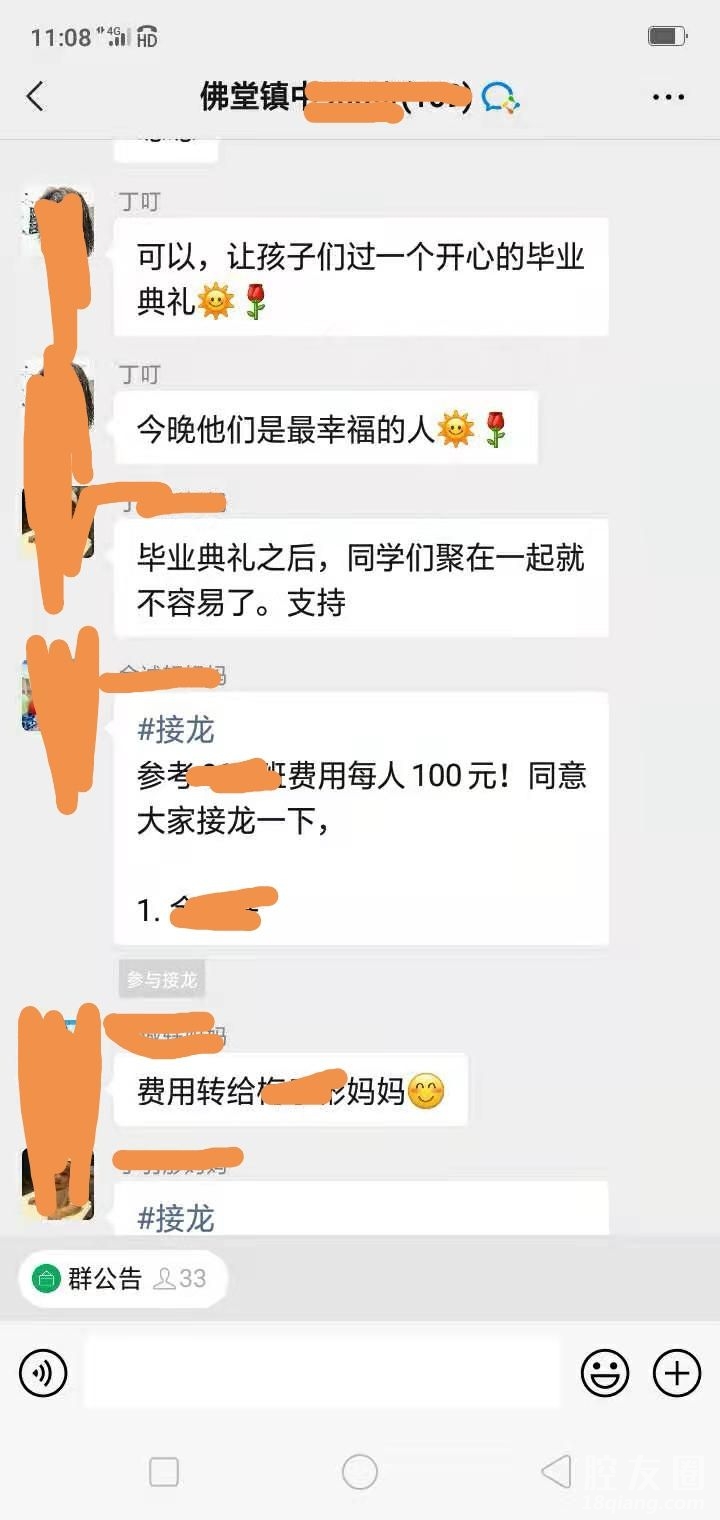Open the chat info overflow menu
Screen dimensions: 720x1520
668,97
